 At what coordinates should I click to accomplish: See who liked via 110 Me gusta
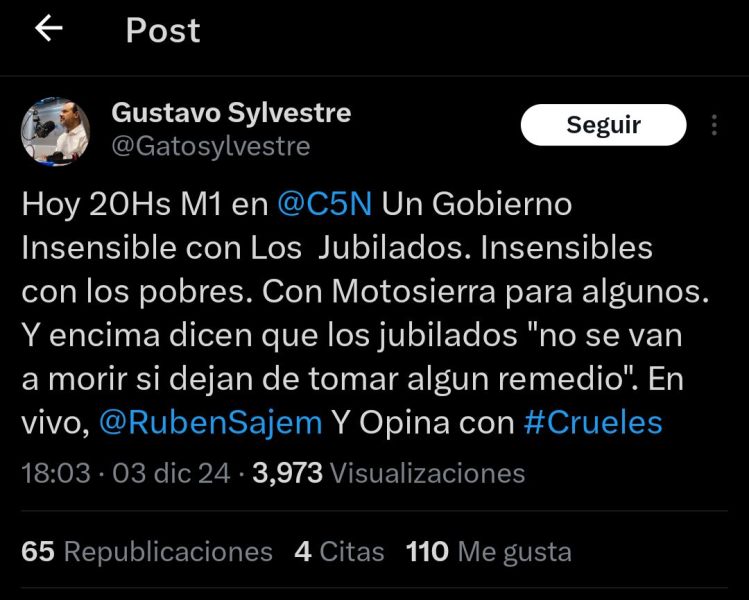[489, 551]
